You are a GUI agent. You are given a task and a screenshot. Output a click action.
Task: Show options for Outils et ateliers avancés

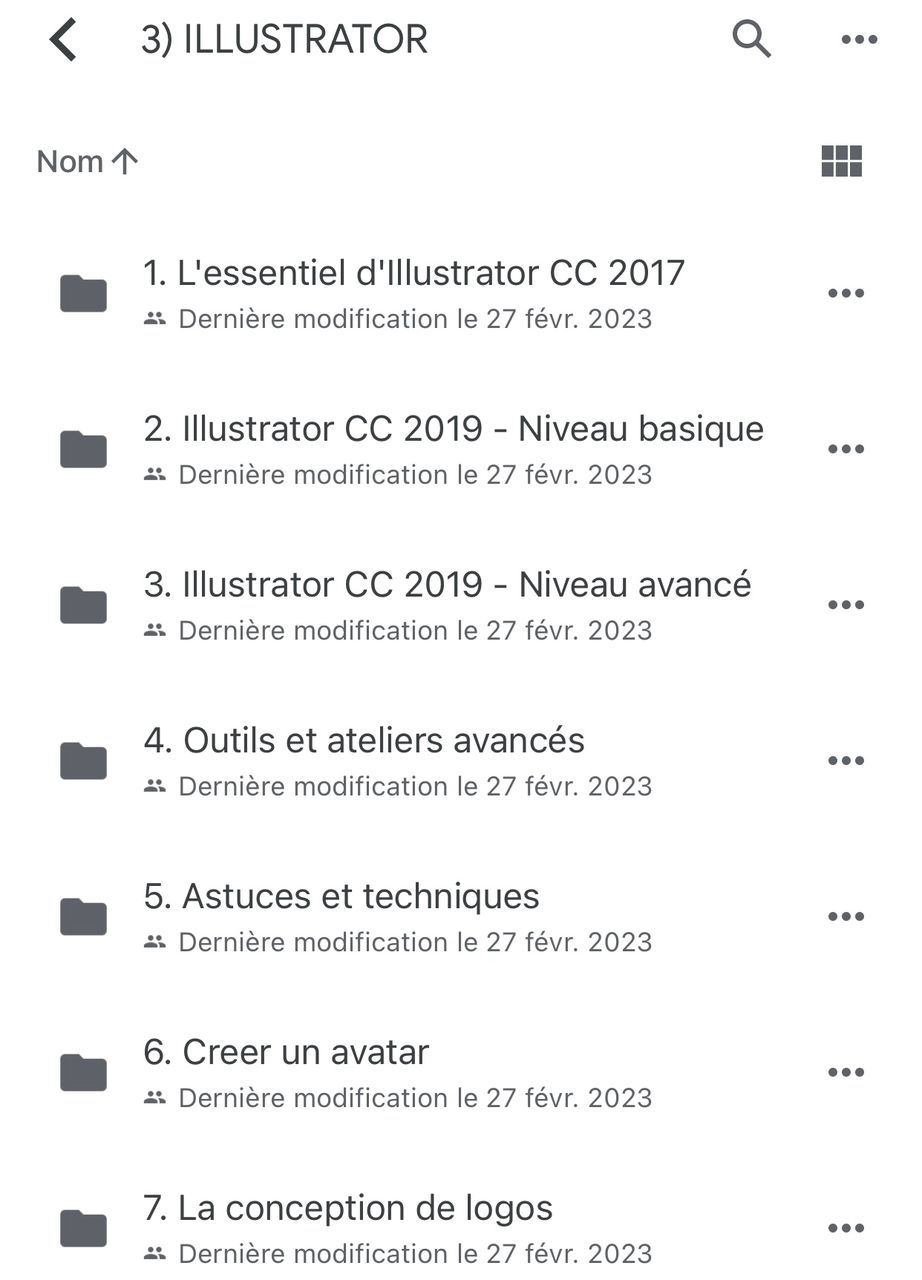coord(845,762)
